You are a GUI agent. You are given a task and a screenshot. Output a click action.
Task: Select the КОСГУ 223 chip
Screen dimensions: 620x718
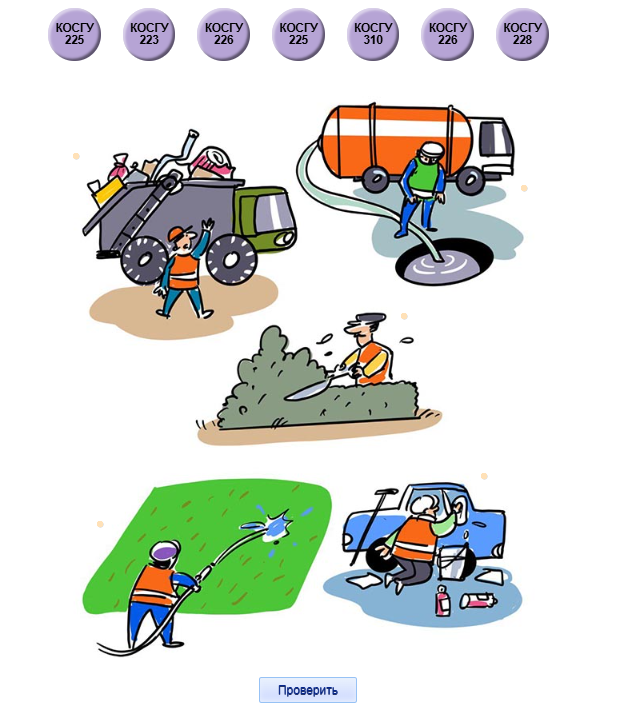click(x=149, y=34)
